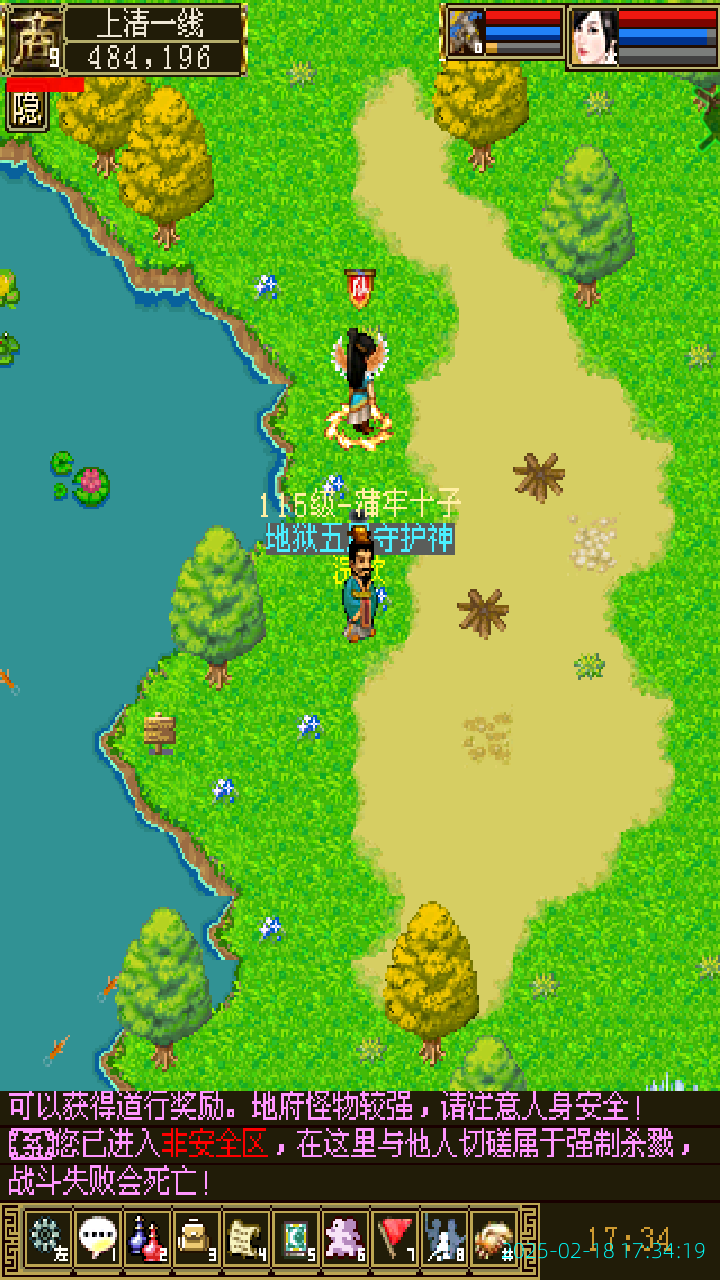Open the backpack inventory shortcut
This screenshot has width=720, height=1280.
click(x=196, y=1239)
